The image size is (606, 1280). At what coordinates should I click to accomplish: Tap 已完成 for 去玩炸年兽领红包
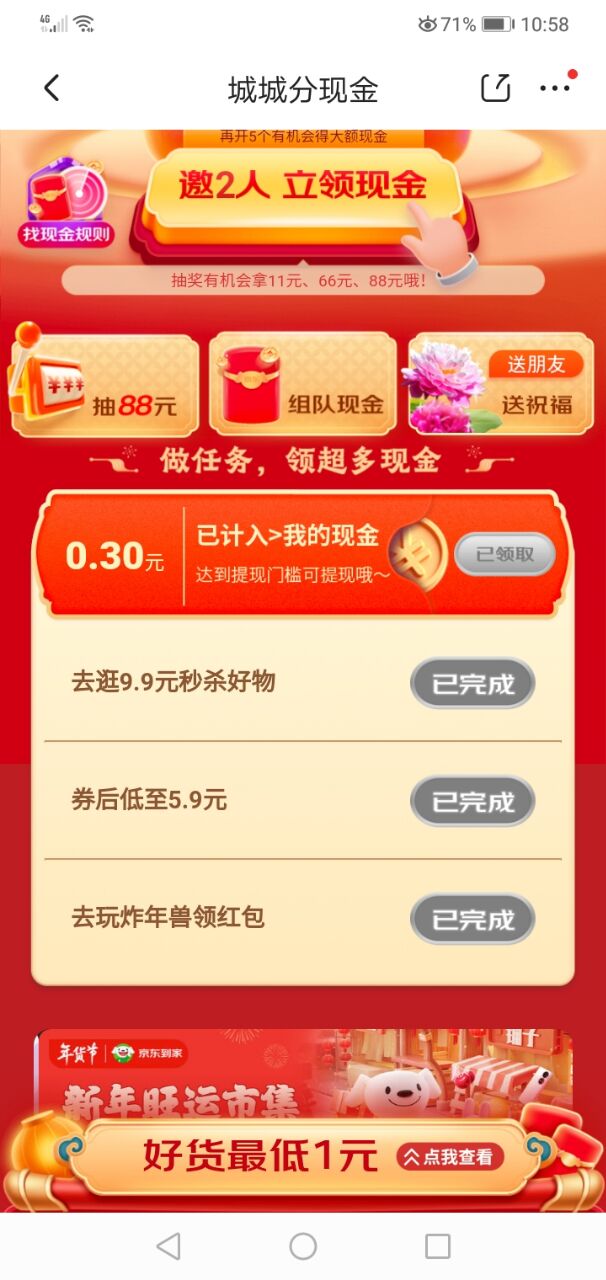tap(473, 919)
